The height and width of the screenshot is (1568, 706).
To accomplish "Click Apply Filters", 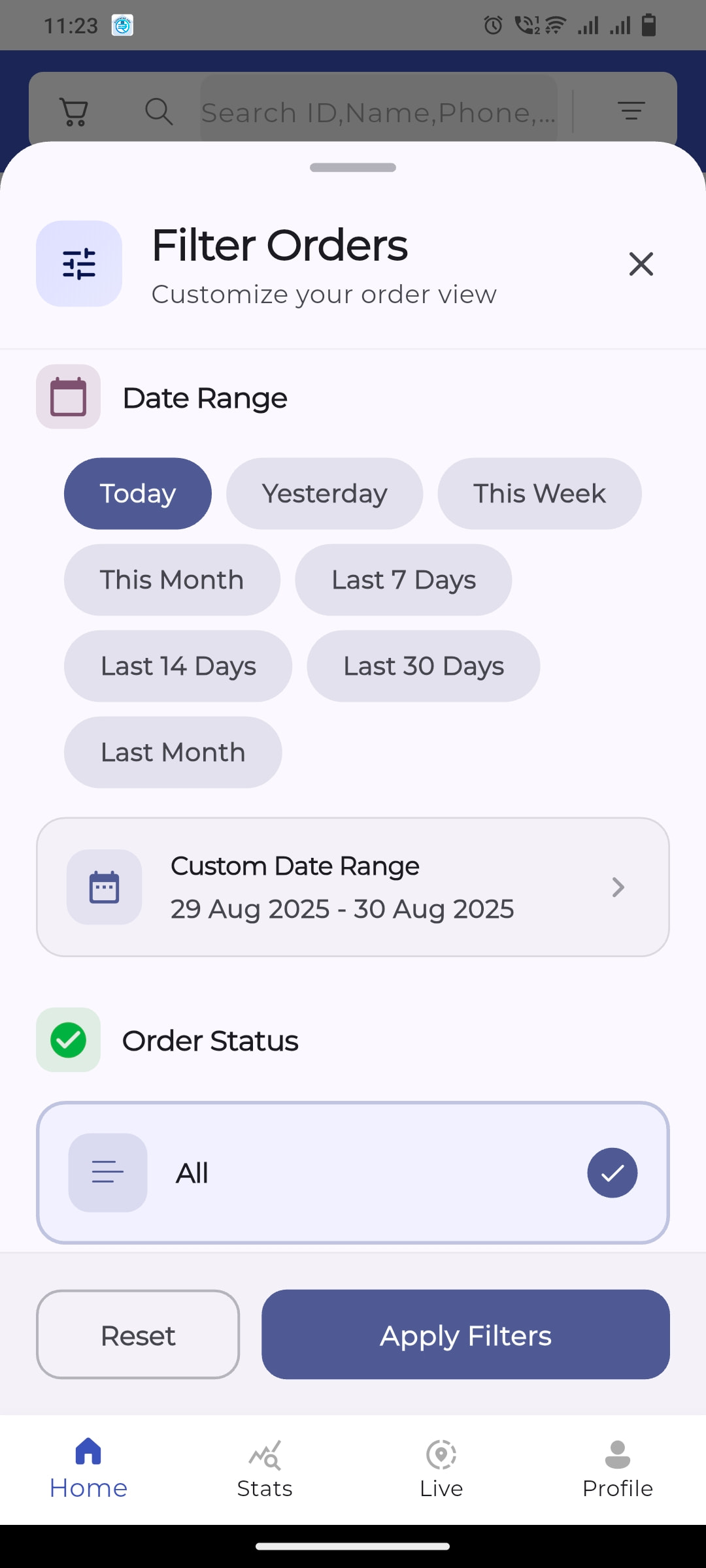I will click(x=465, y=1335).
